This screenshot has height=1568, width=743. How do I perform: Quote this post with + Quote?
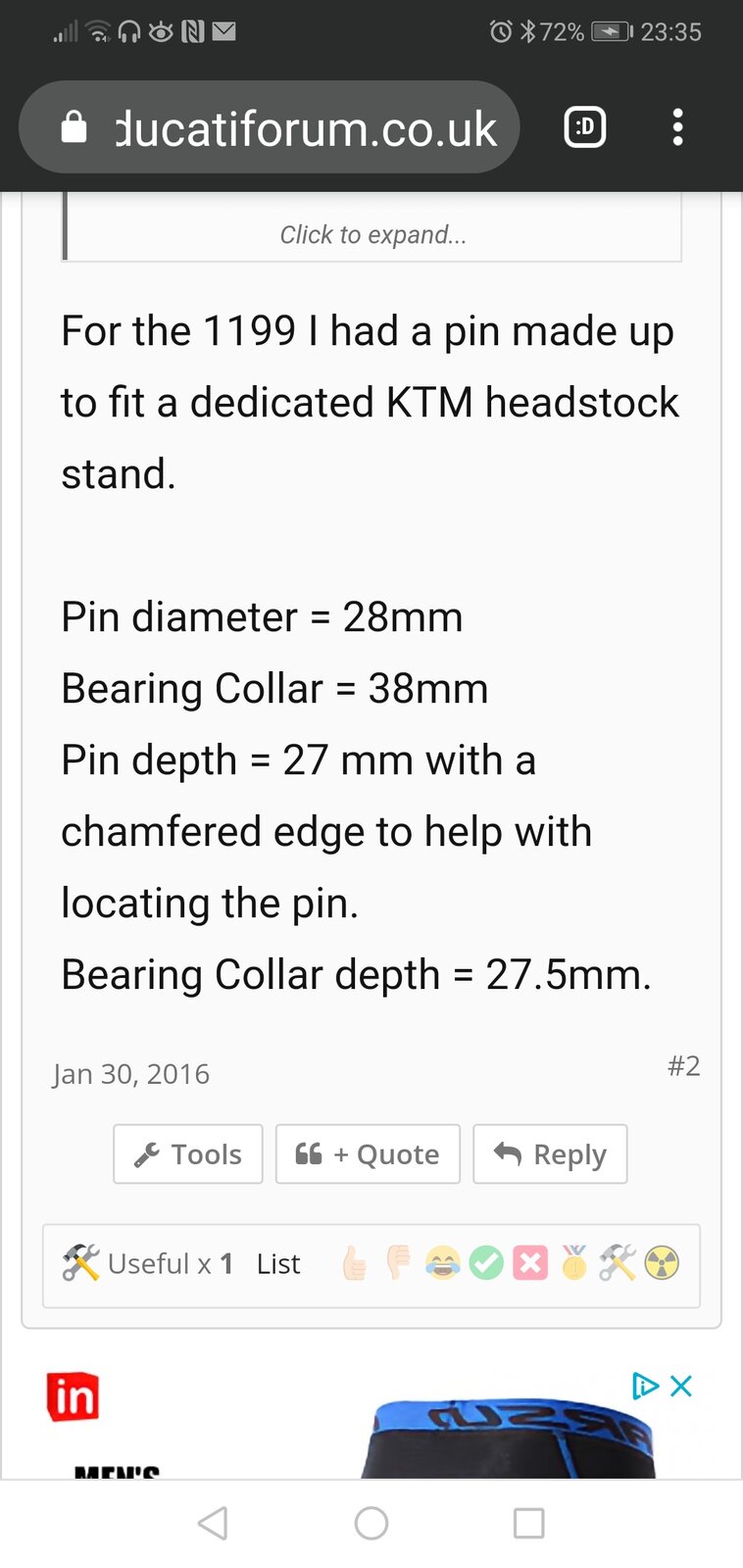pos(368,1154)
